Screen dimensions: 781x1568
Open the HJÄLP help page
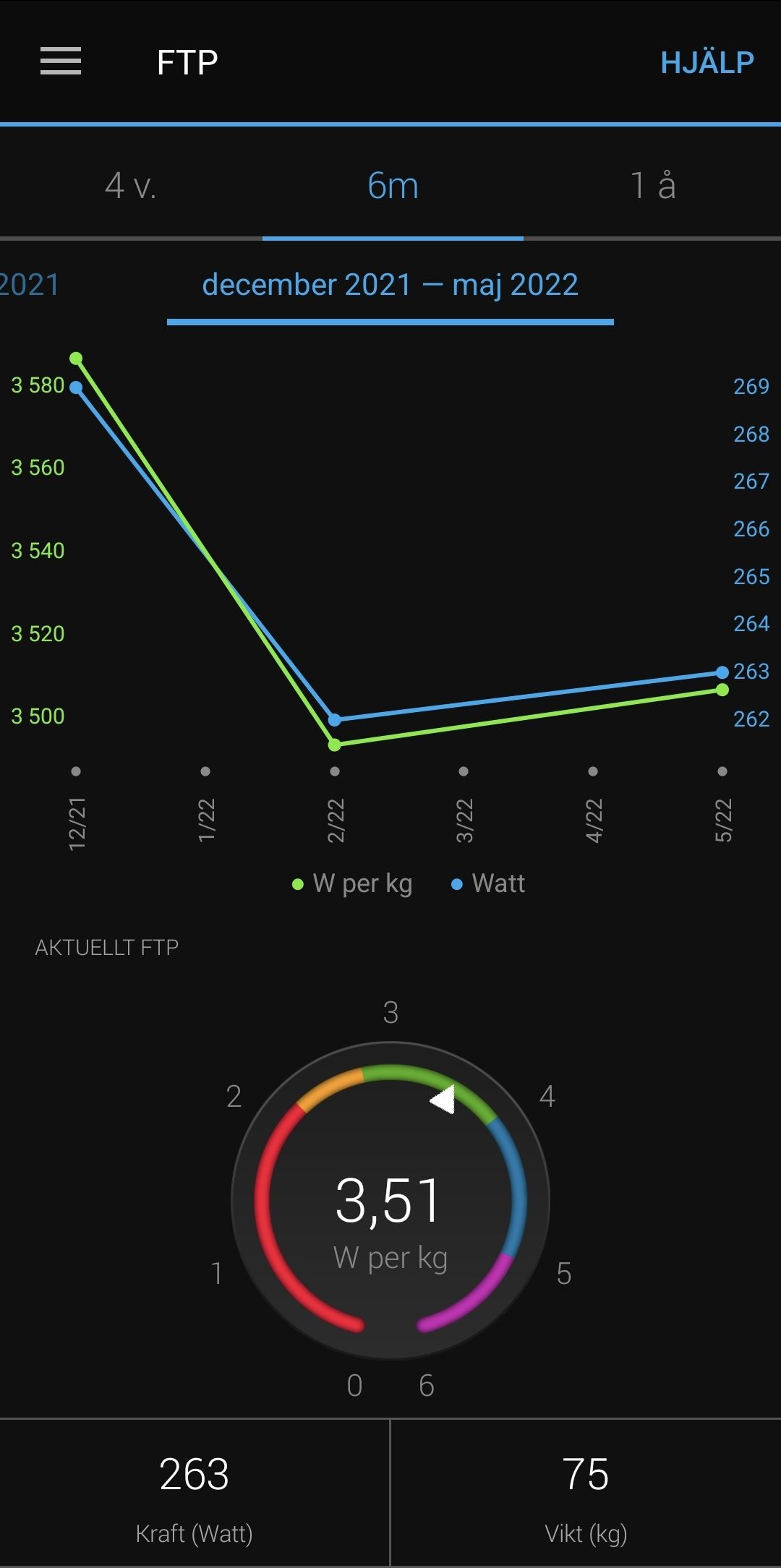(x=707, y=63)
